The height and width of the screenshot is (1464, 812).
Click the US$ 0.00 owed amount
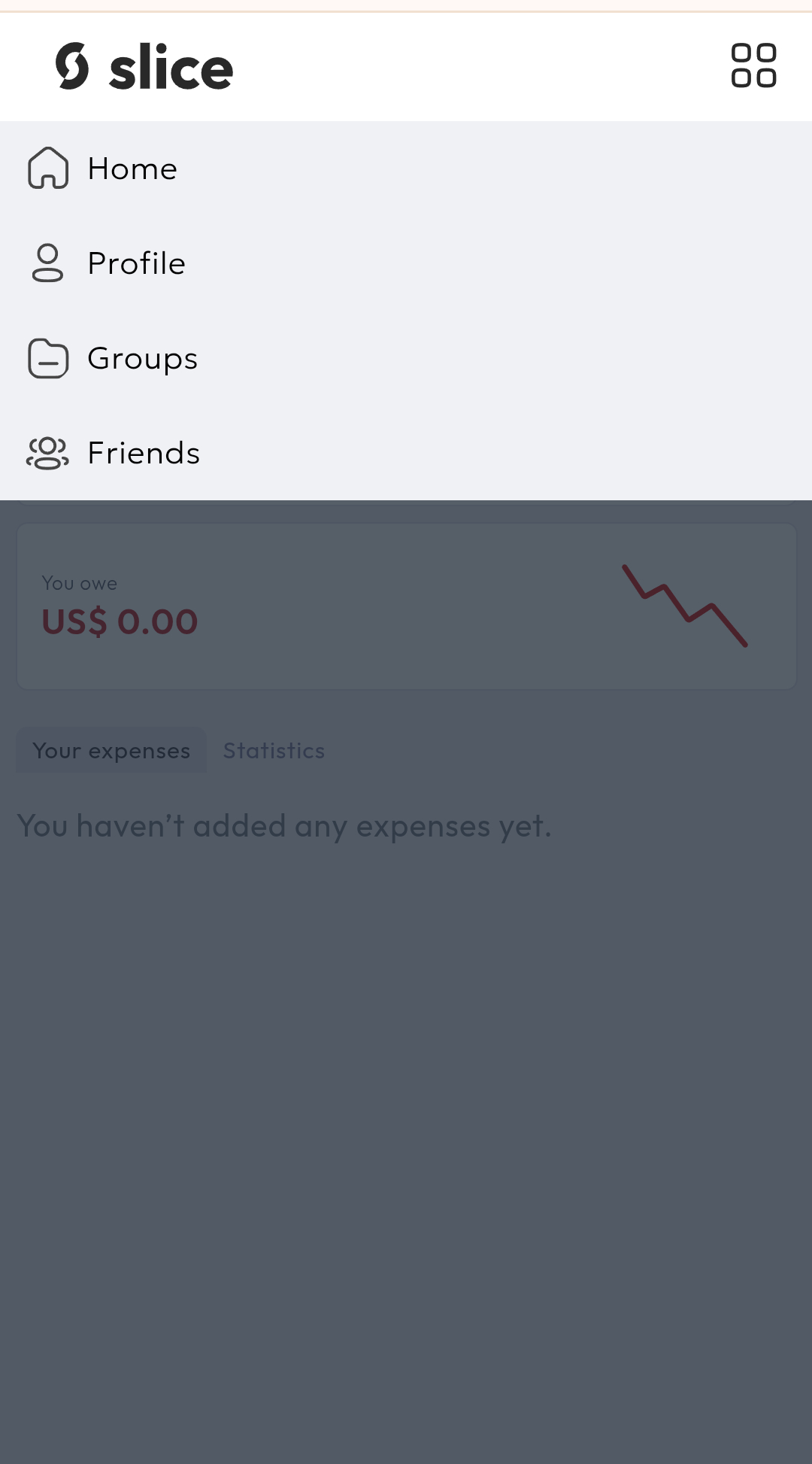point(120,621)
